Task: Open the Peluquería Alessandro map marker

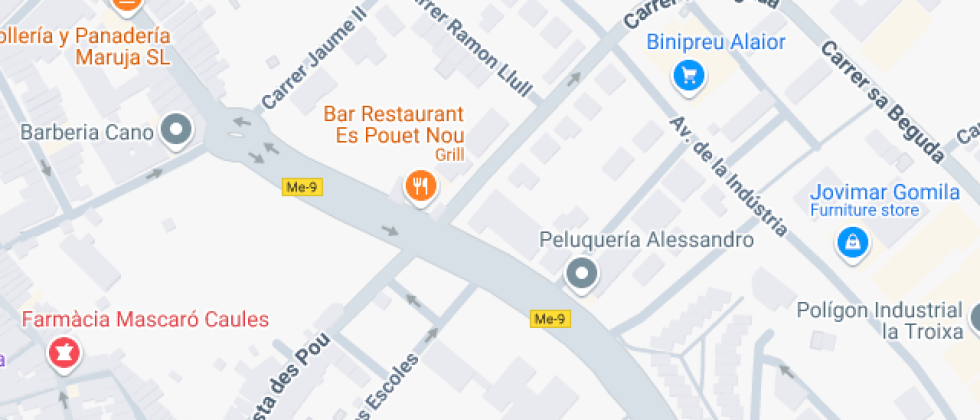Action: click(x=582, y=274)
